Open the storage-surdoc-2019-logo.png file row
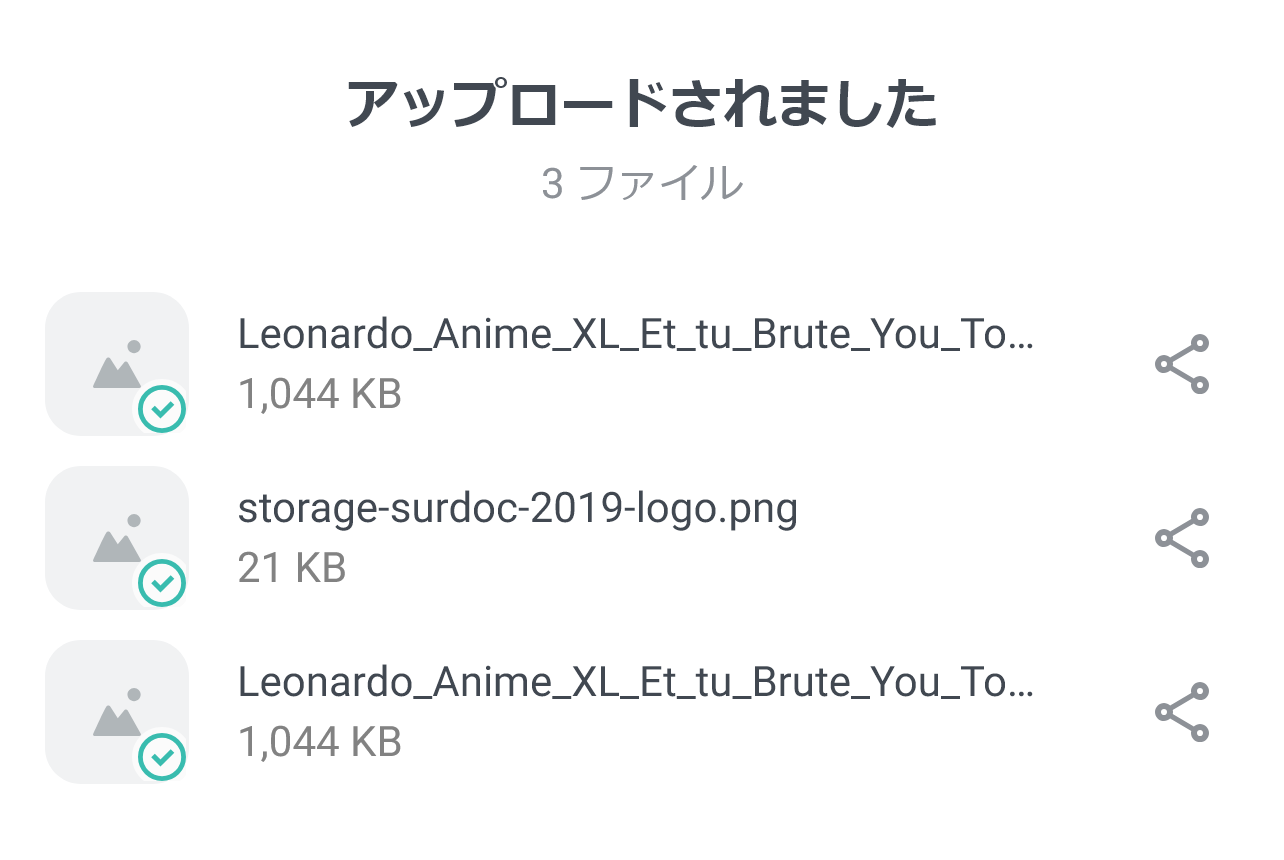This screenshot has height=860, width=1284. pos(642,538)
